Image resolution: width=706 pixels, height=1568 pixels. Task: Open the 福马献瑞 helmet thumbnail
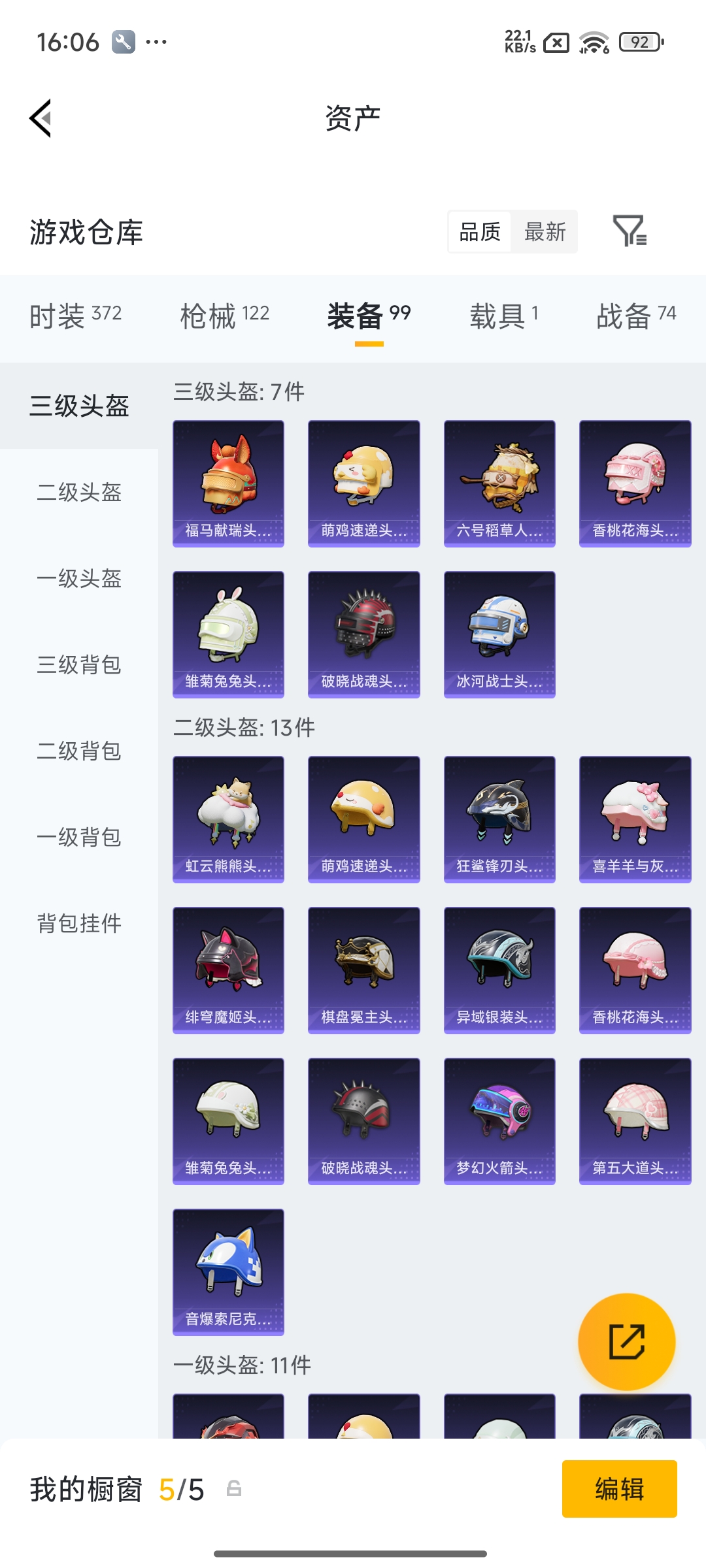tap(228, 483)
